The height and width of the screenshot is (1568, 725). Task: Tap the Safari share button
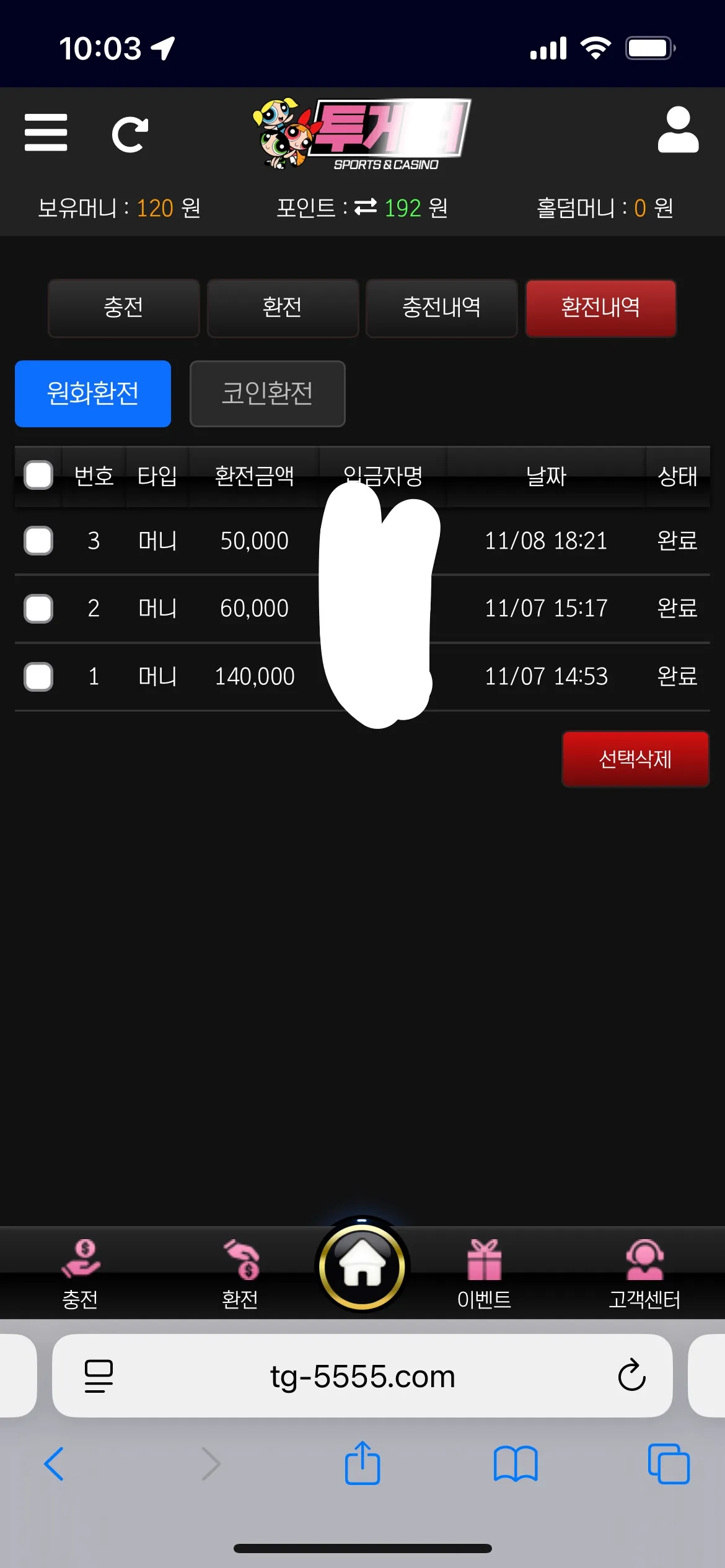[362, 1463]
